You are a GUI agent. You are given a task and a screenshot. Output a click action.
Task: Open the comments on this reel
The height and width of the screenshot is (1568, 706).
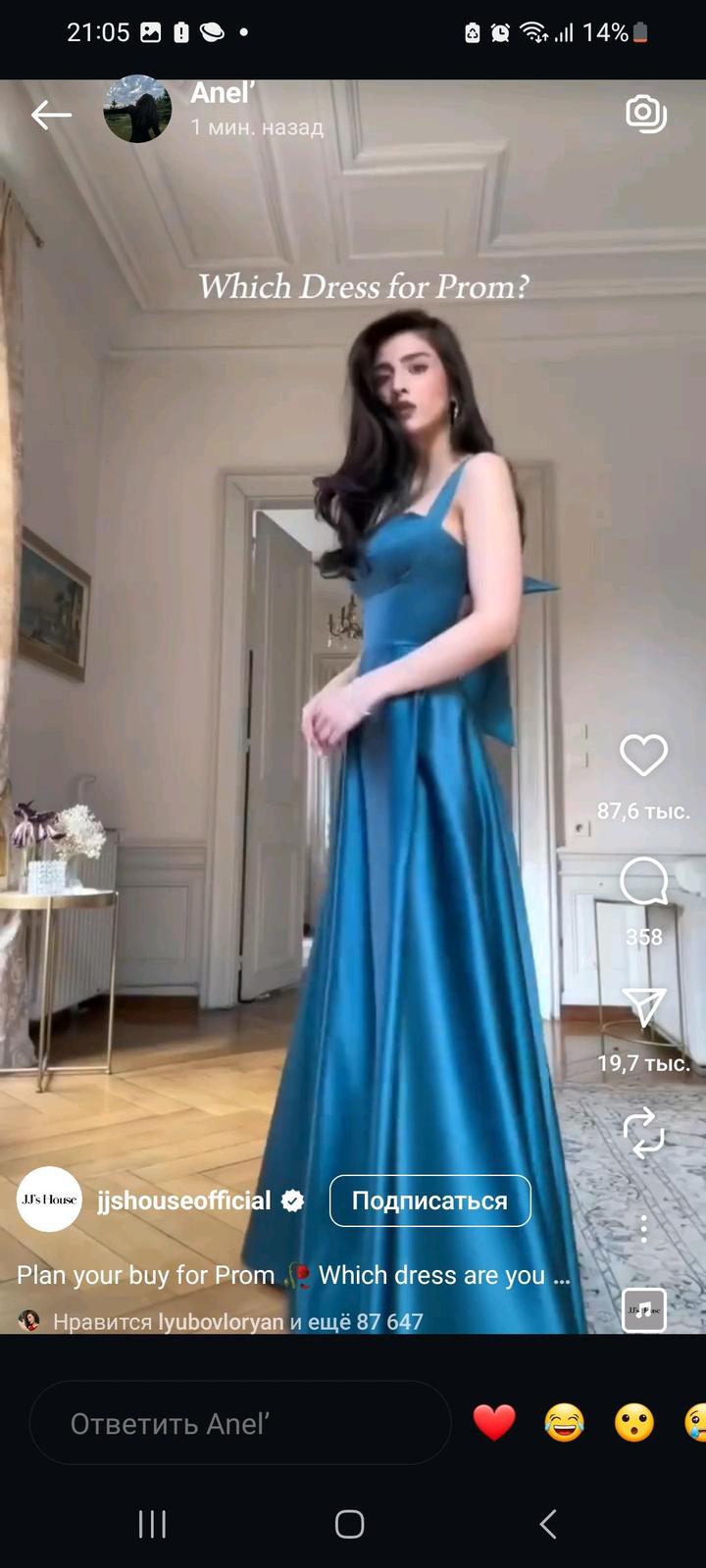(x=644, y=881)
